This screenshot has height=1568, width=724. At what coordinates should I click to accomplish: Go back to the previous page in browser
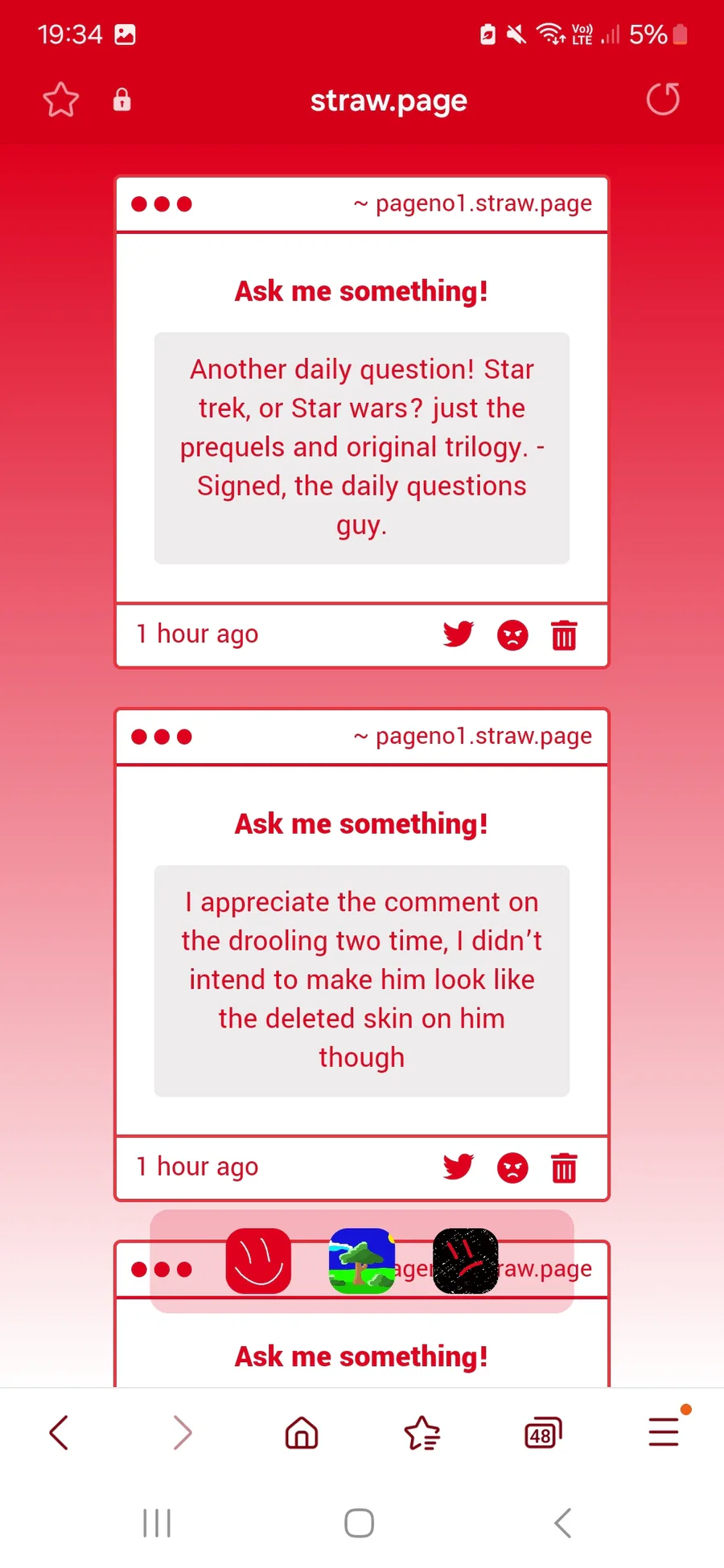[x=60, y=1432]
